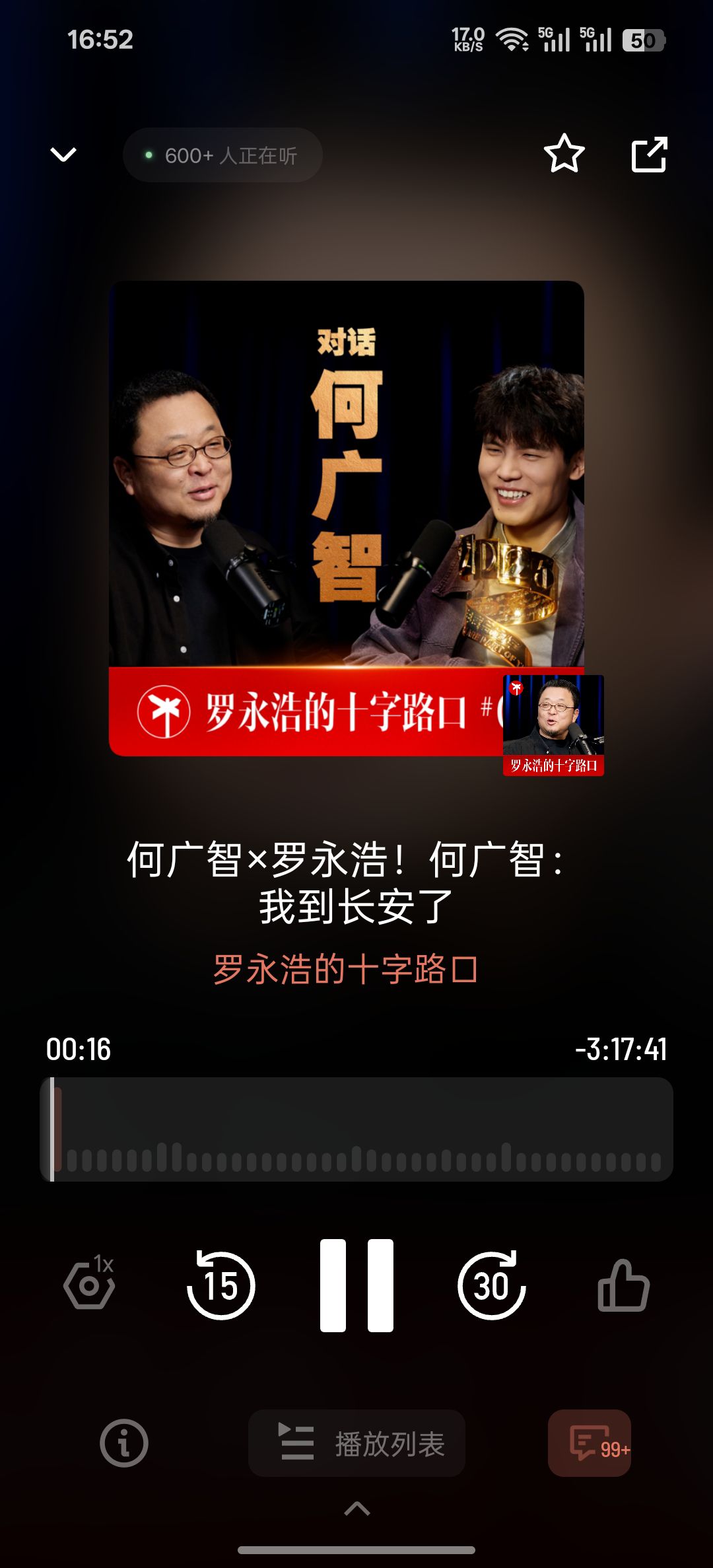Expand the bottom panel with the up chevron
This screenshot has height=1568, width=713.
click(357, 1509)
